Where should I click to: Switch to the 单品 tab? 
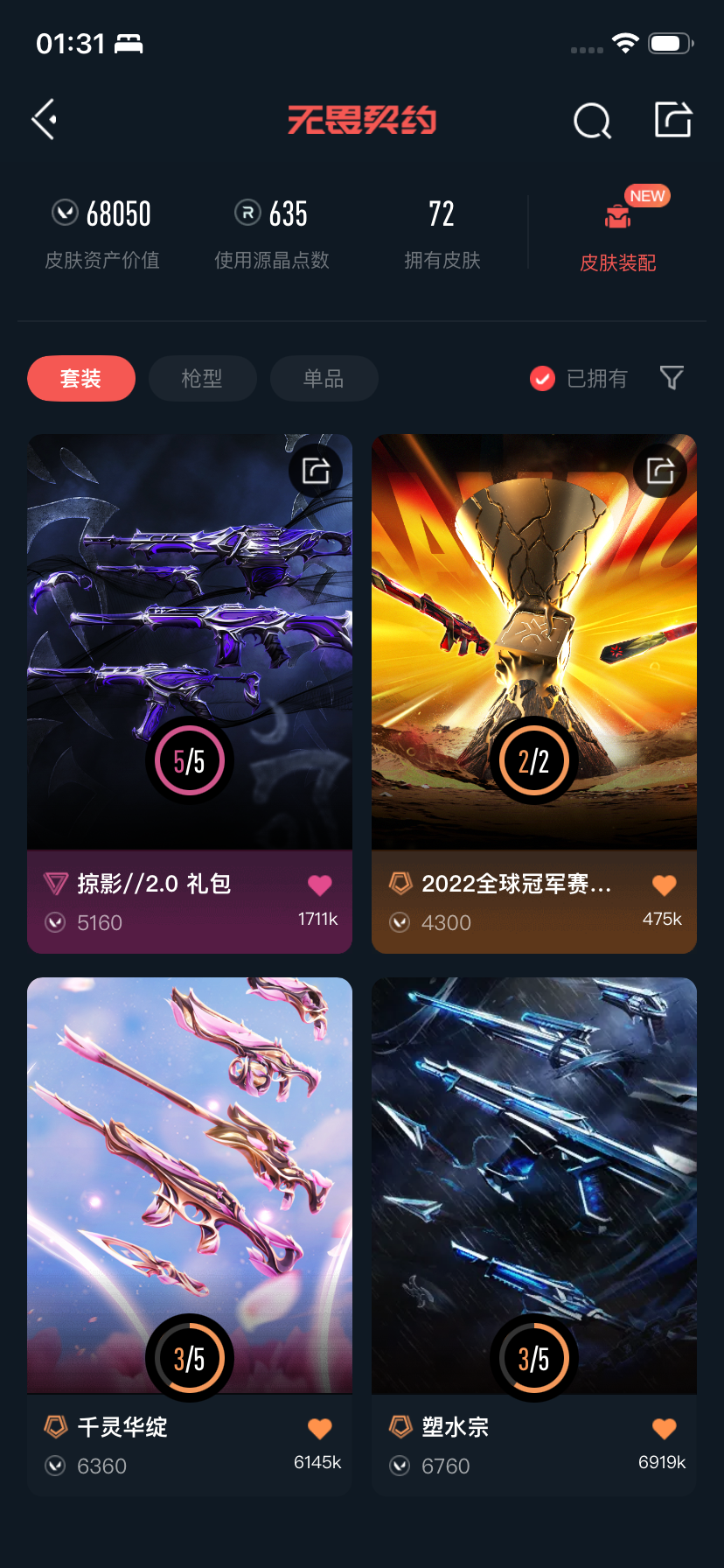[x=324, y=379]
